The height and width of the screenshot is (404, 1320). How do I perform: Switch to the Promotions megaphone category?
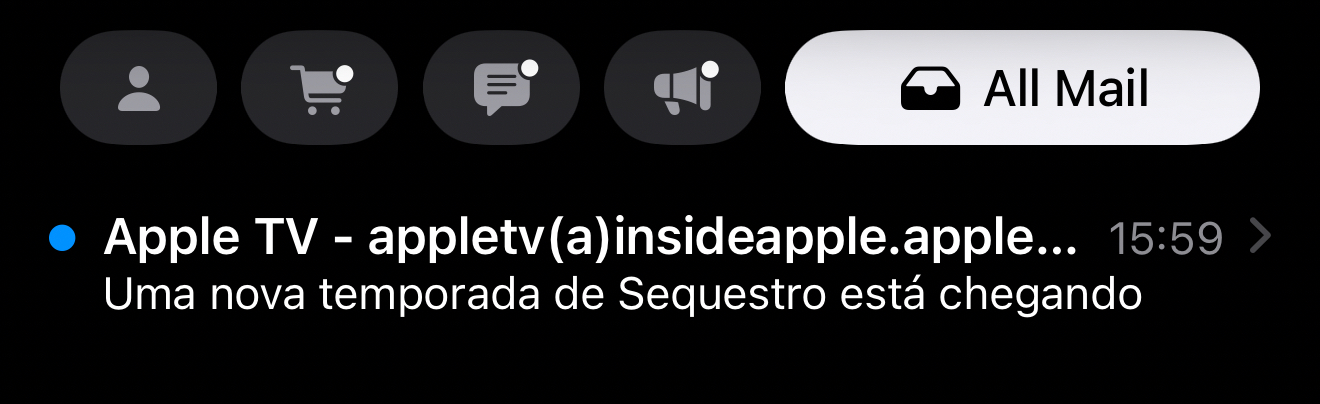coord(682,89)
